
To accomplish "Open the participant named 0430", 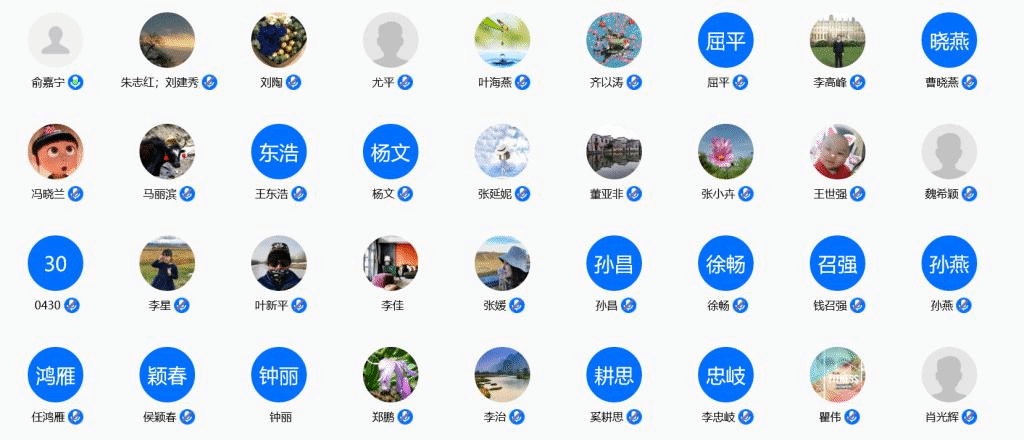I will pyautogui.click(x=55, y=264).
